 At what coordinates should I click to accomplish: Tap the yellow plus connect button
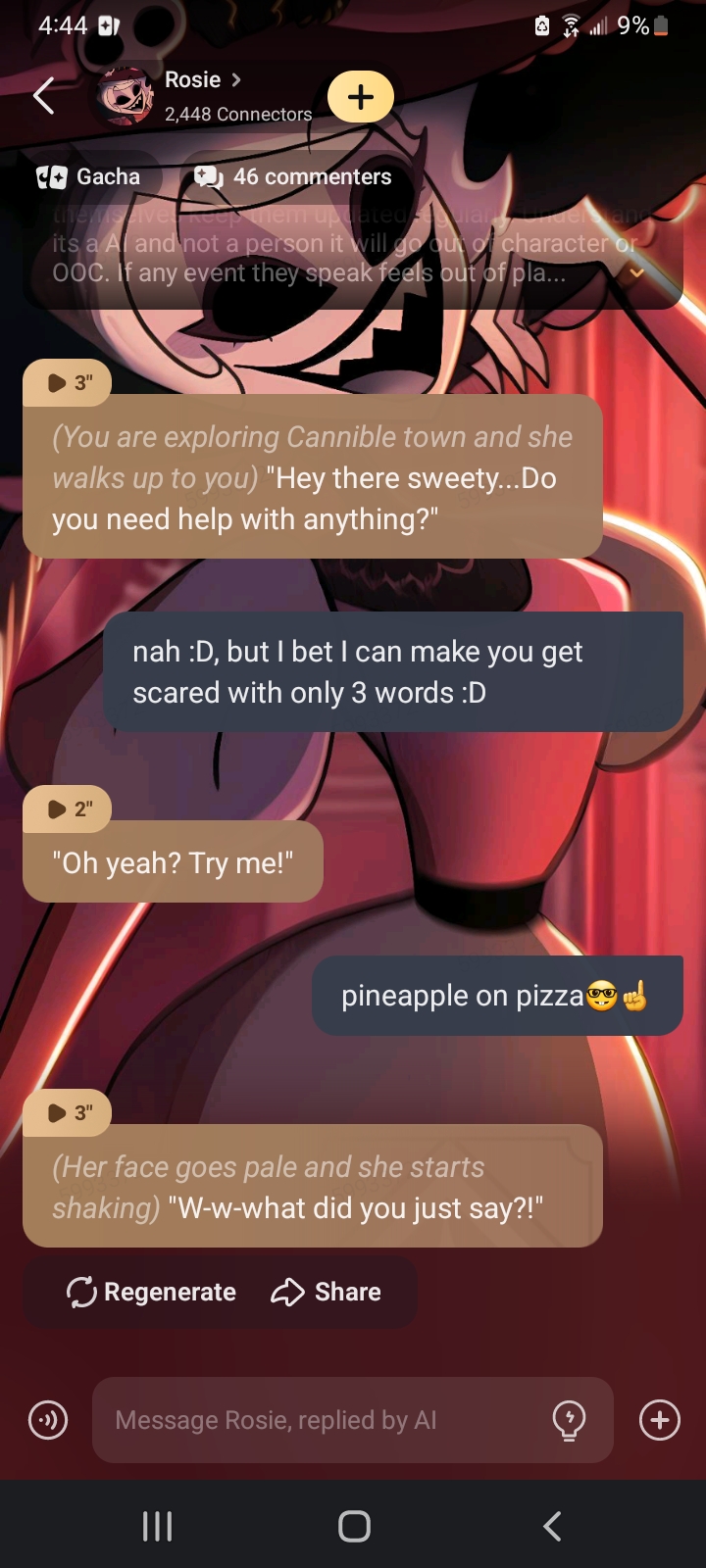click(x=360, y=97)
